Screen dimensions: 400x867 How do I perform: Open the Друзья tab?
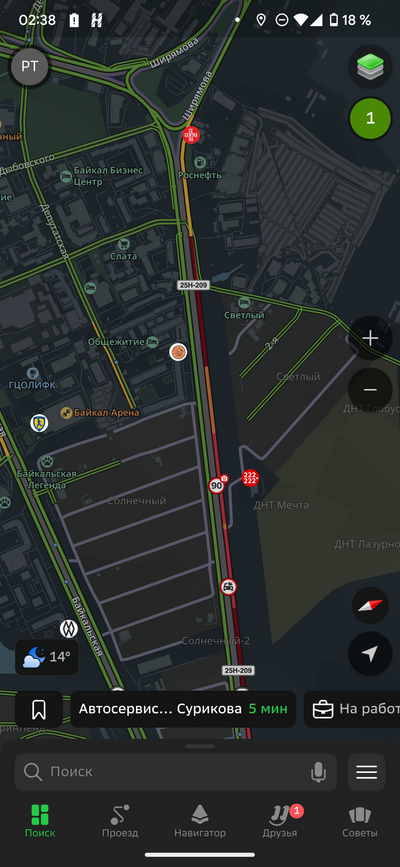[280, 821]
